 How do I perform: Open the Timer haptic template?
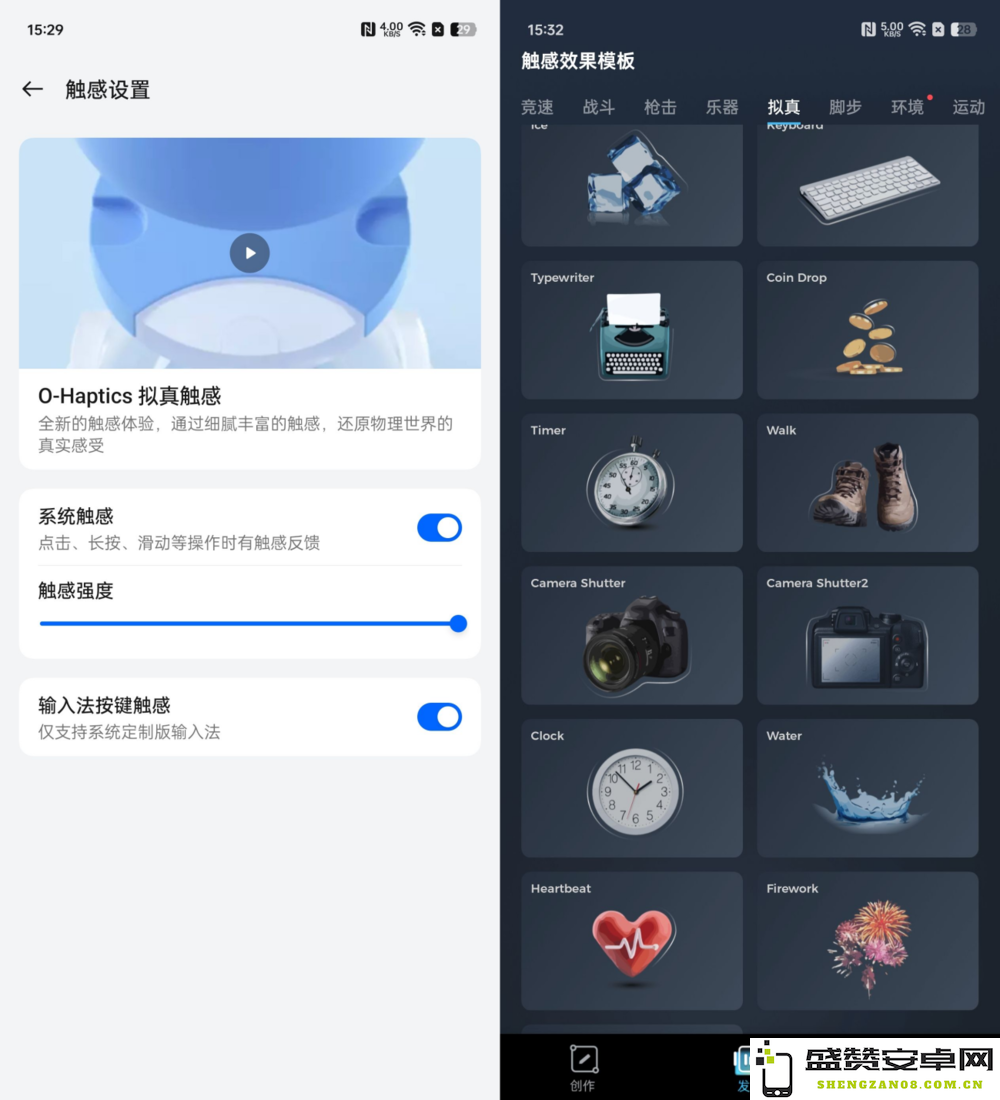tap(631, 483)
